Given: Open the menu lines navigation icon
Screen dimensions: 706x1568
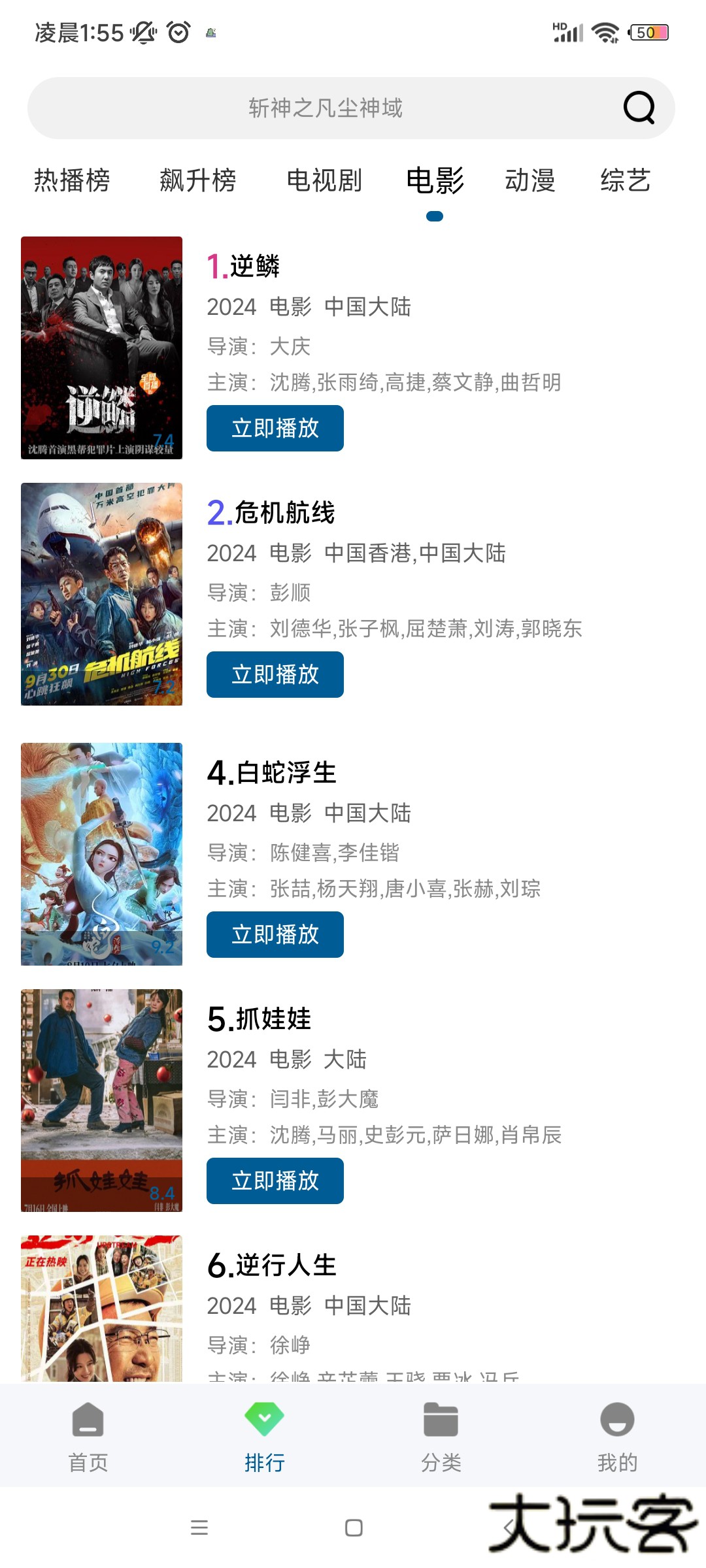Looking at the screenshot, I should tap(200, 1529).
